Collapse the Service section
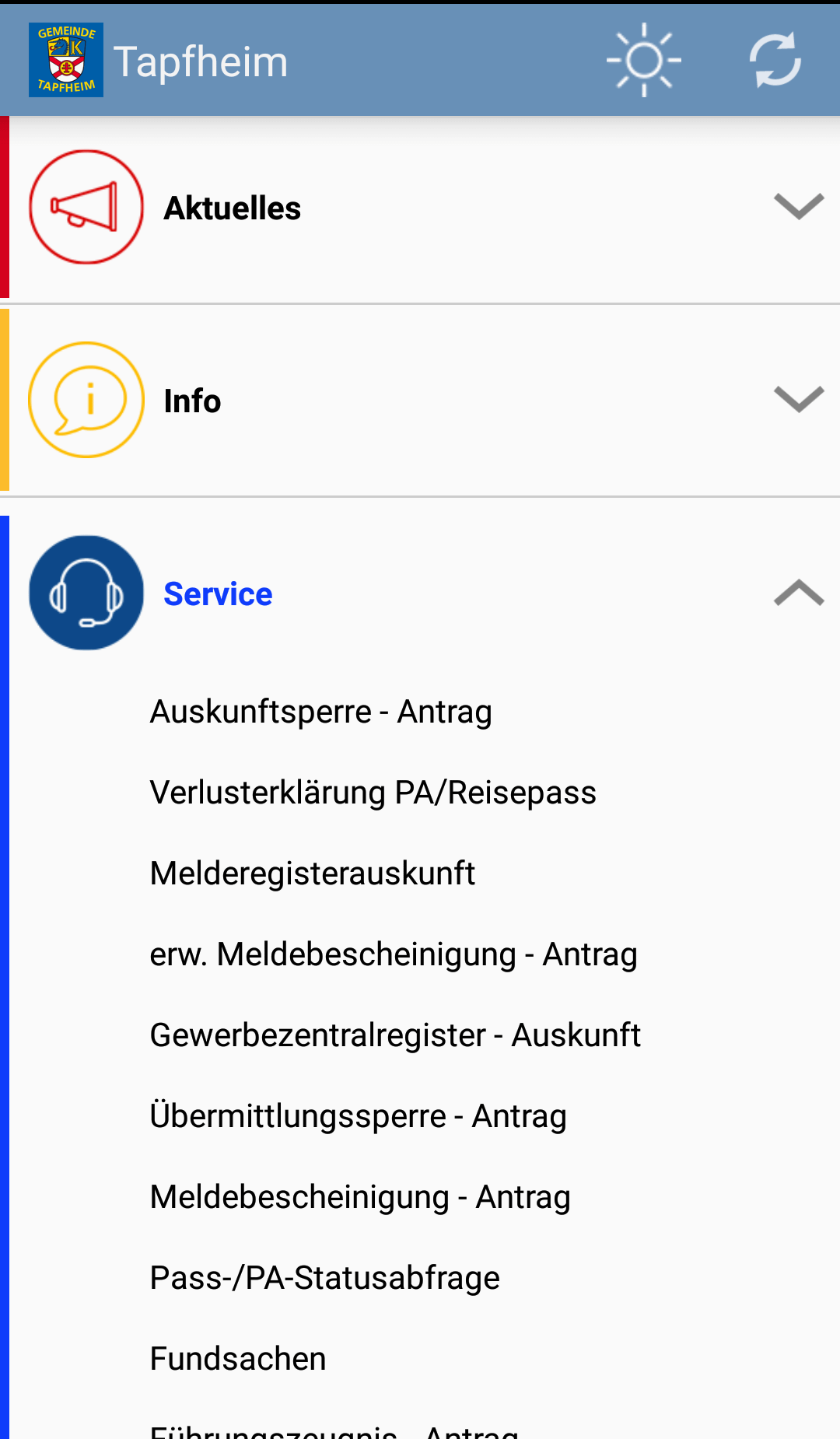The width and height of the screenshot is (840, 1439). point(420,593)
